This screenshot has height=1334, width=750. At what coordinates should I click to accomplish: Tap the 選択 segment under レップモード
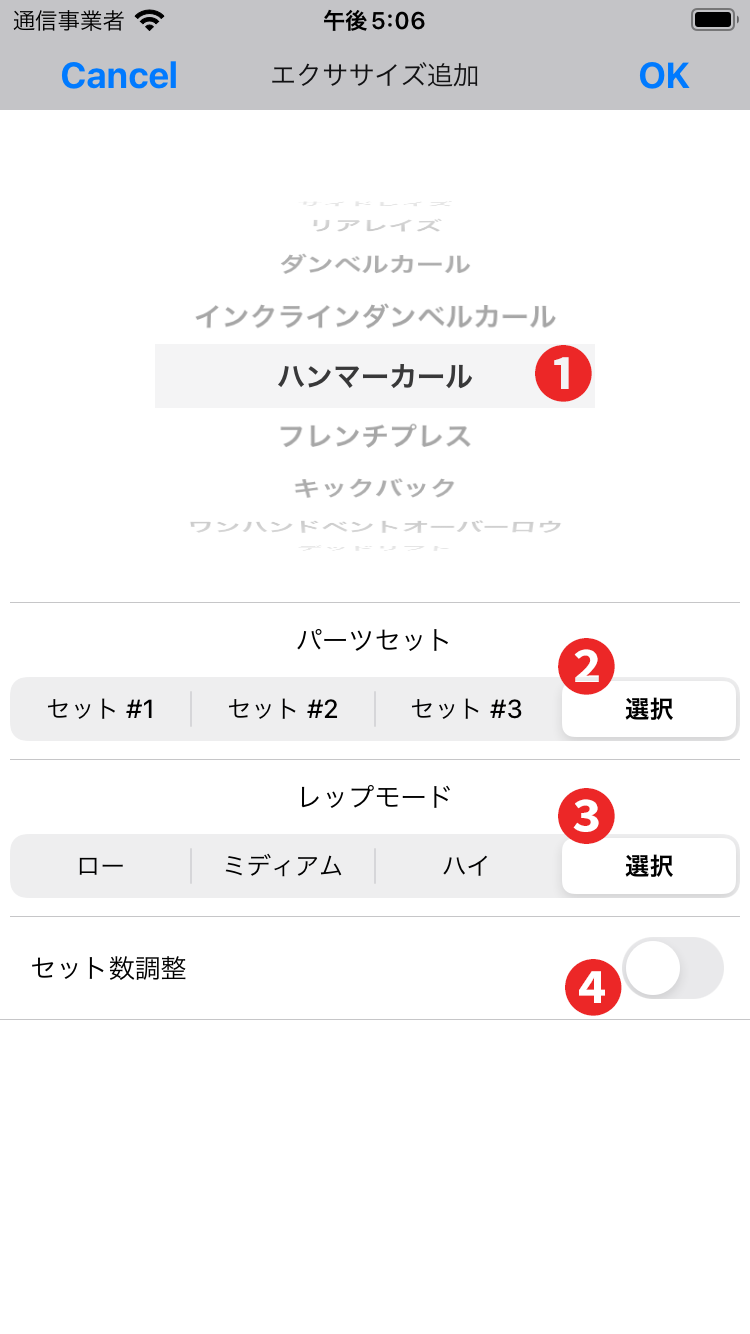(649, 866)
